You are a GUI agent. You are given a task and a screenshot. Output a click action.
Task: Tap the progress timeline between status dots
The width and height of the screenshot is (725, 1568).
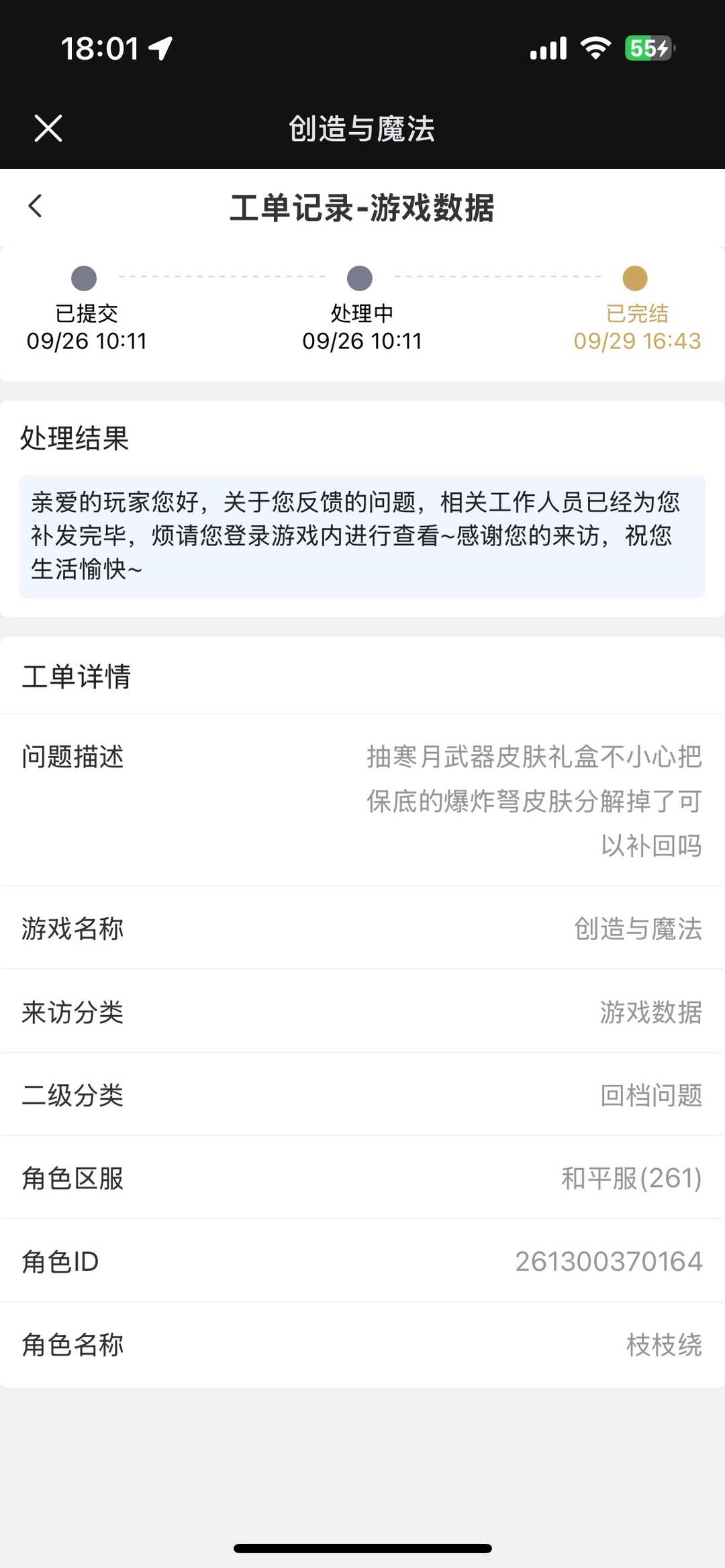[222, 276]
